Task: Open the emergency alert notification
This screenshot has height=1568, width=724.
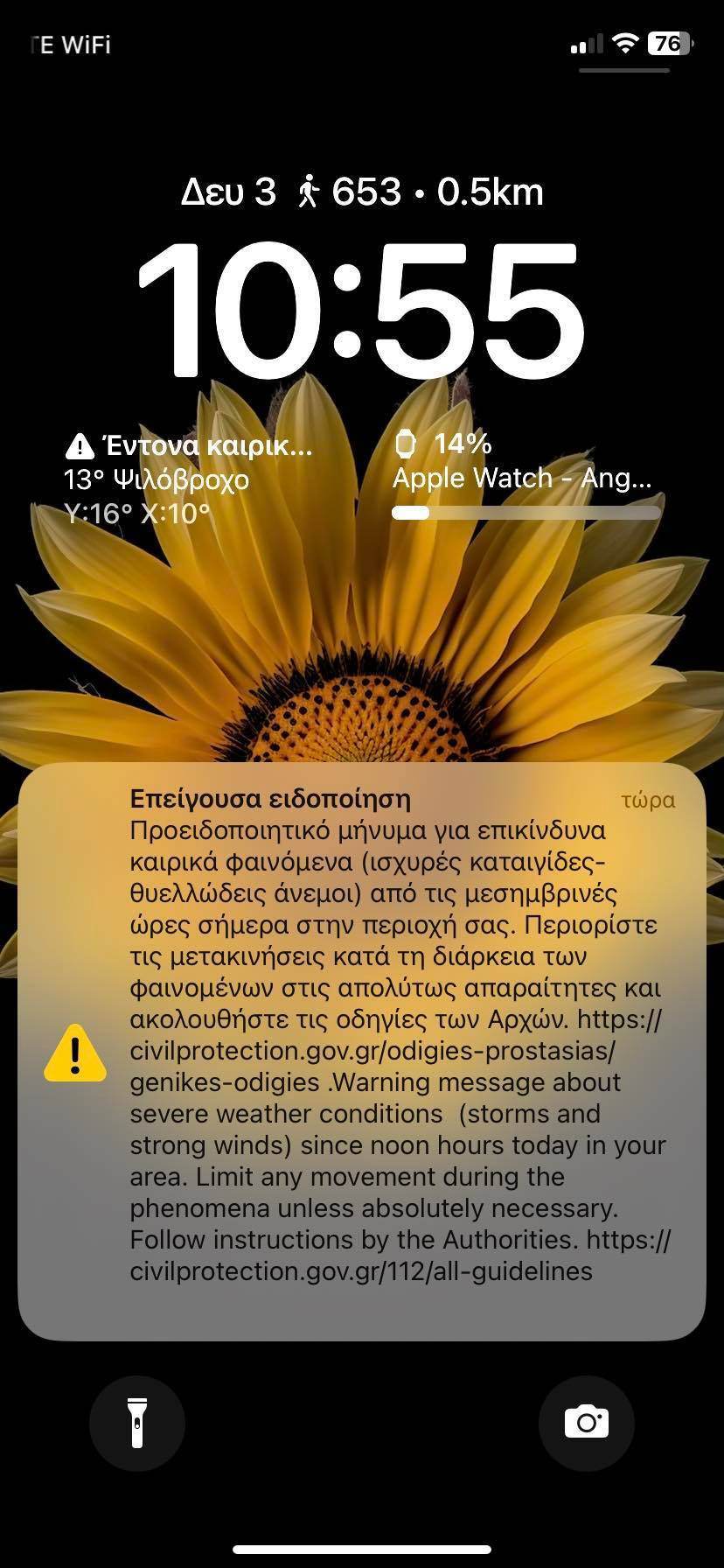Action: pos(362,1050)
